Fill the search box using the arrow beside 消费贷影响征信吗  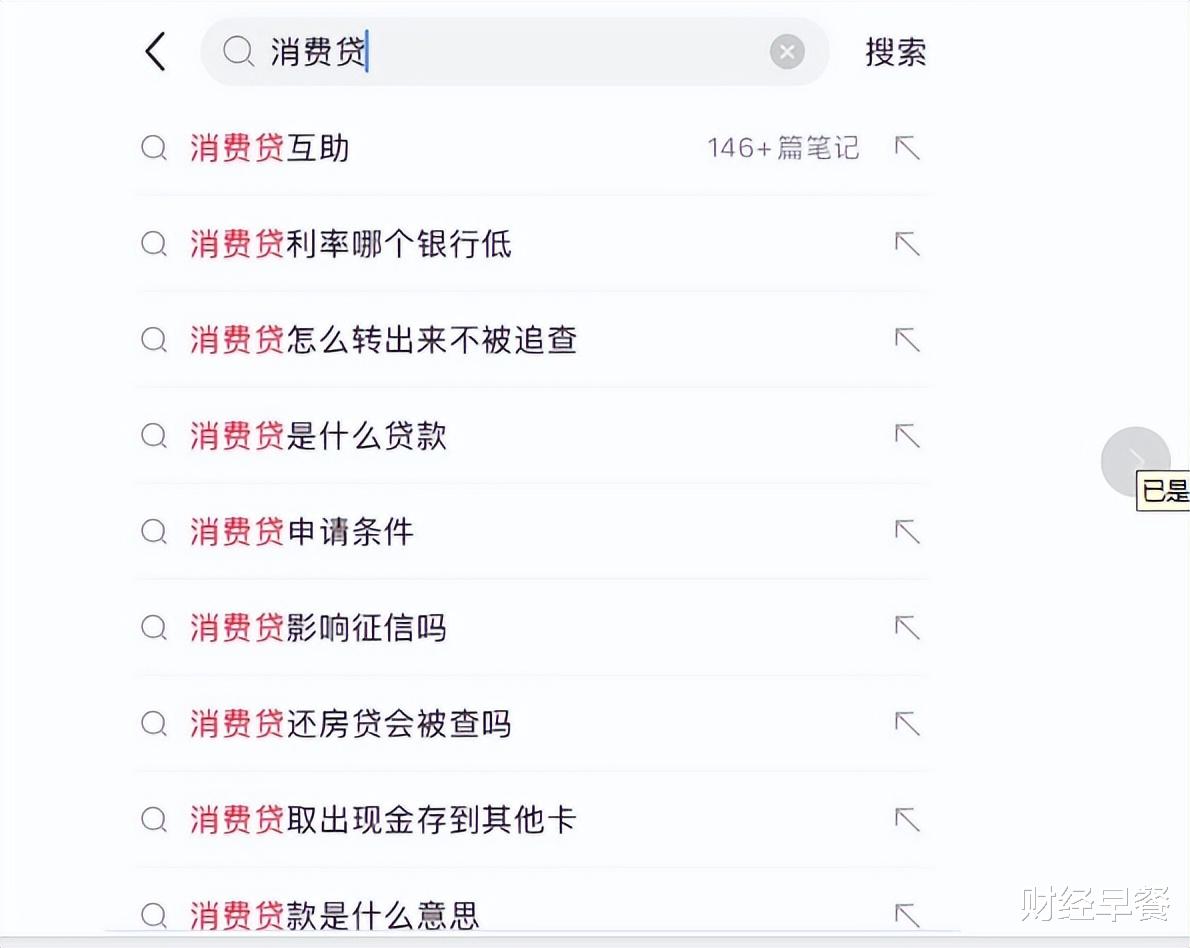tap(907, 628)
